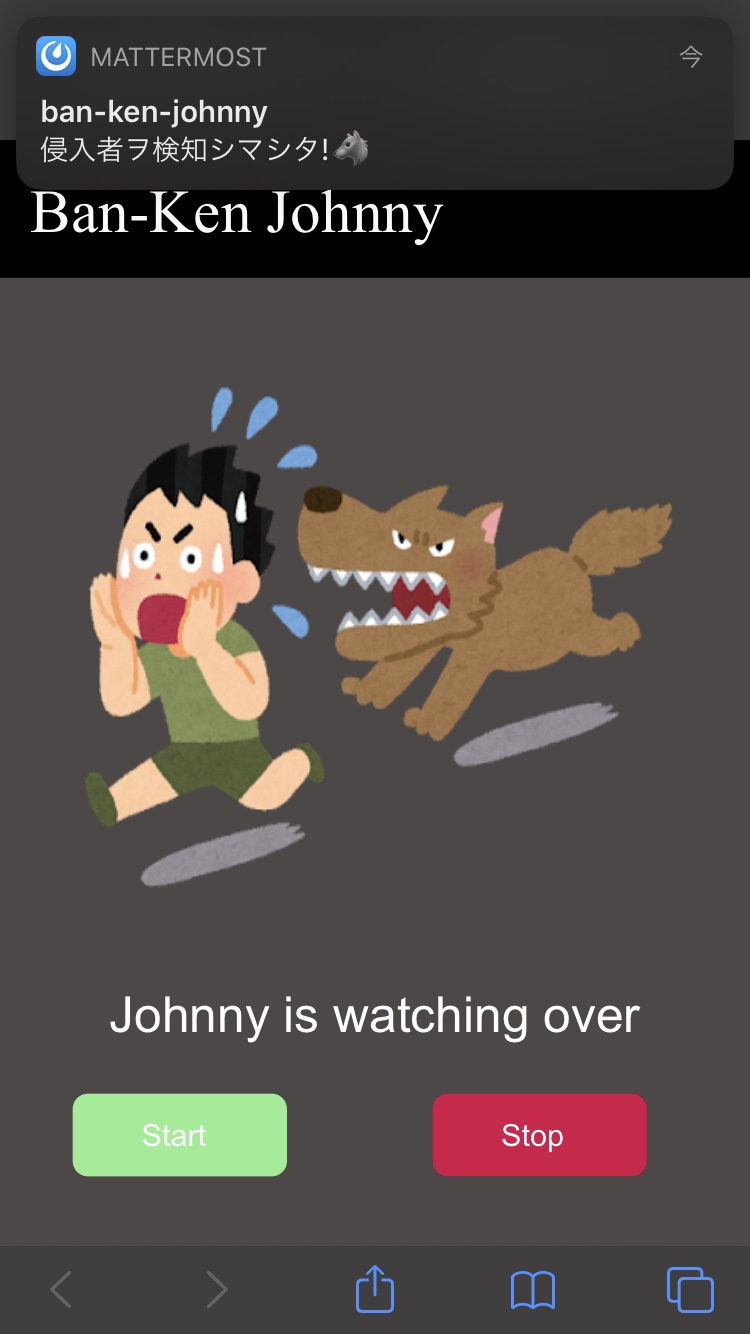Open the Safari bookmarks book icon
Viewport: 750px width, 1334px height.
(x=532, y=1290)
